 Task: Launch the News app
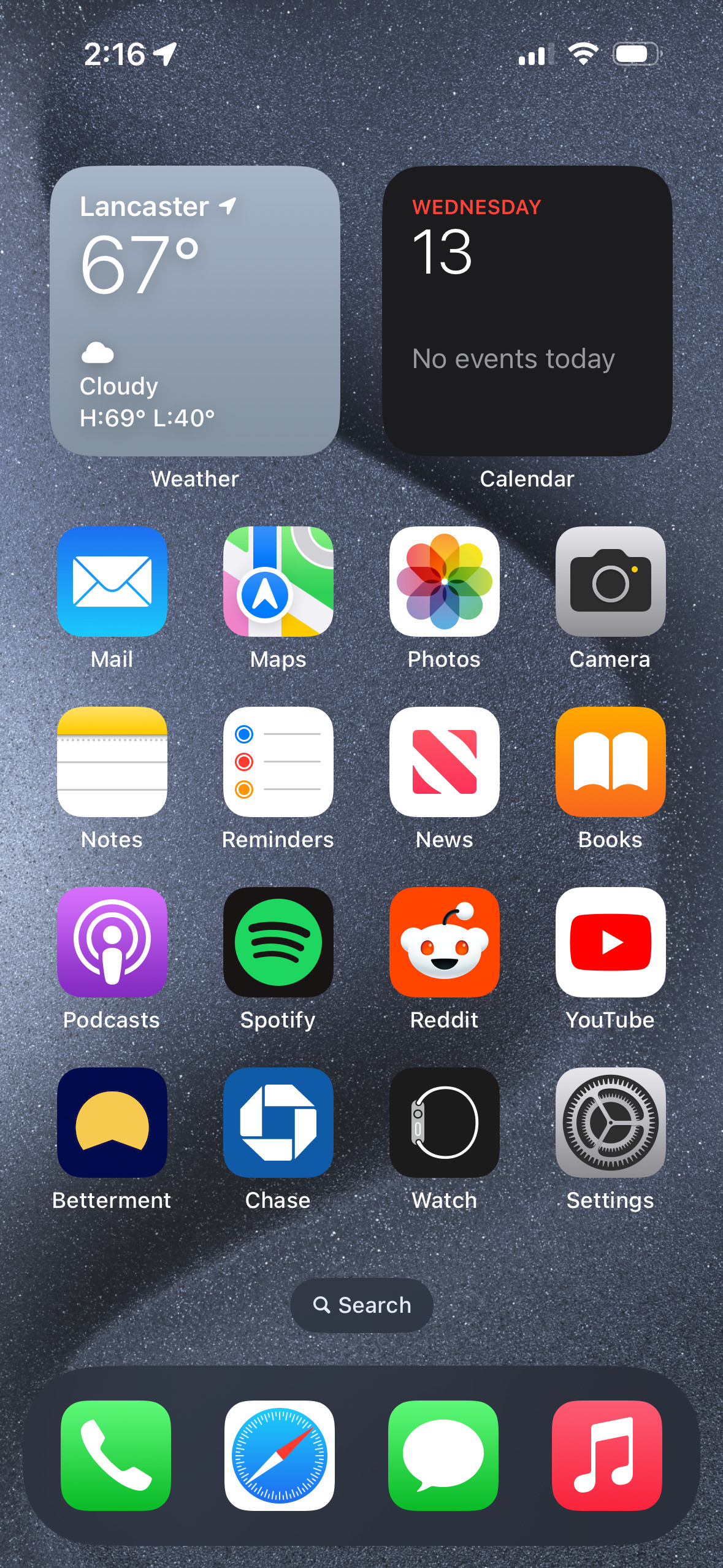[444, 761]
